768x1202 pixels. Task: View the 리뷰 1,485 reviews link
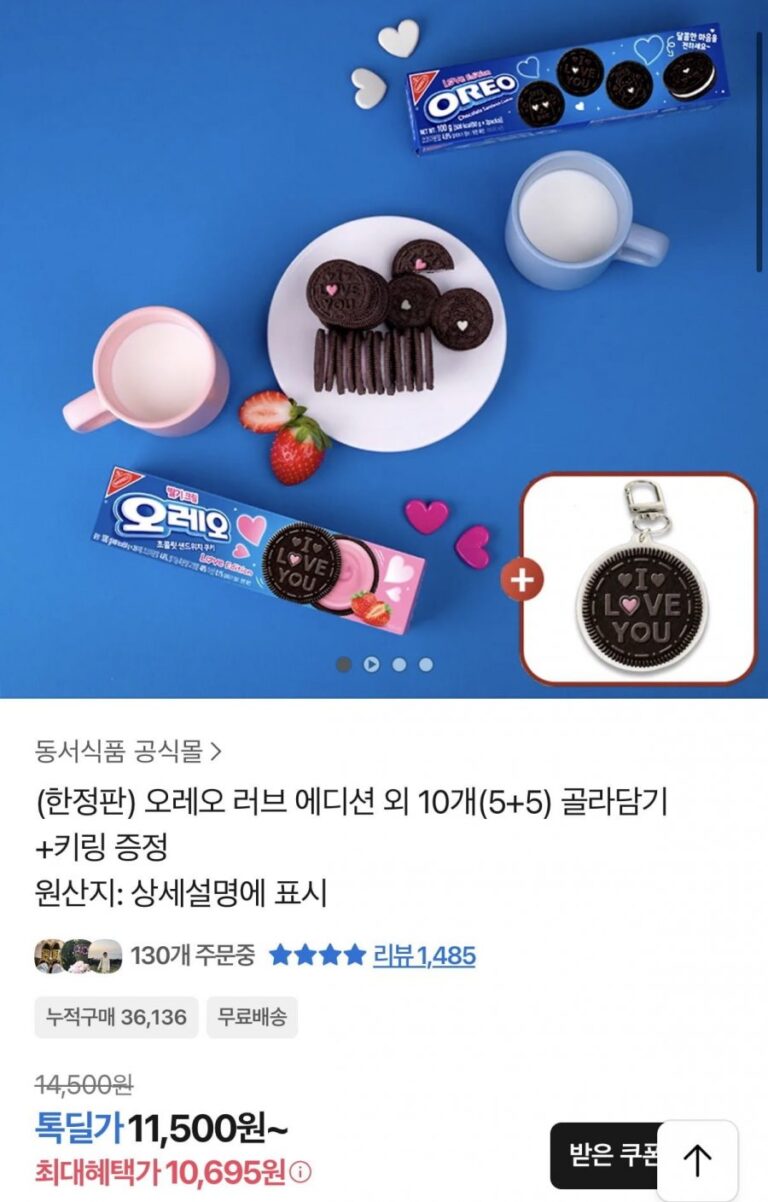pyautogui.click(x=424, y=956)
